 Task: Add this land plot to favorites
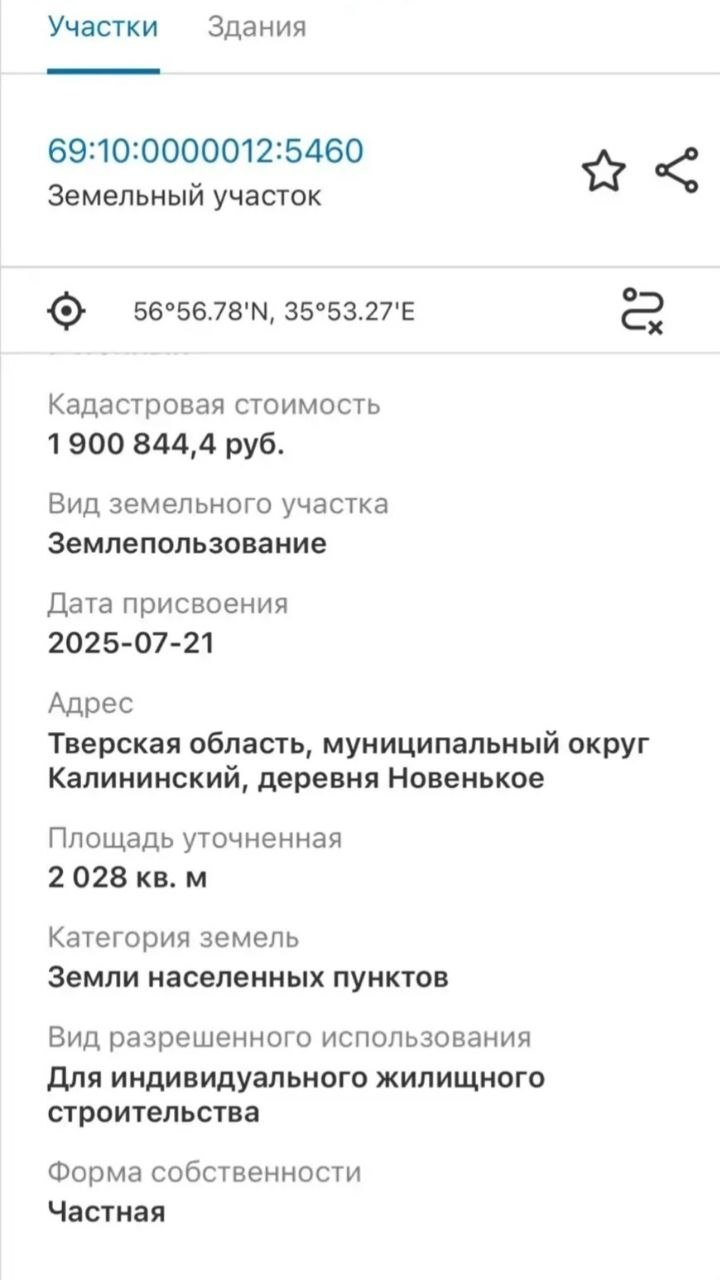604,172
